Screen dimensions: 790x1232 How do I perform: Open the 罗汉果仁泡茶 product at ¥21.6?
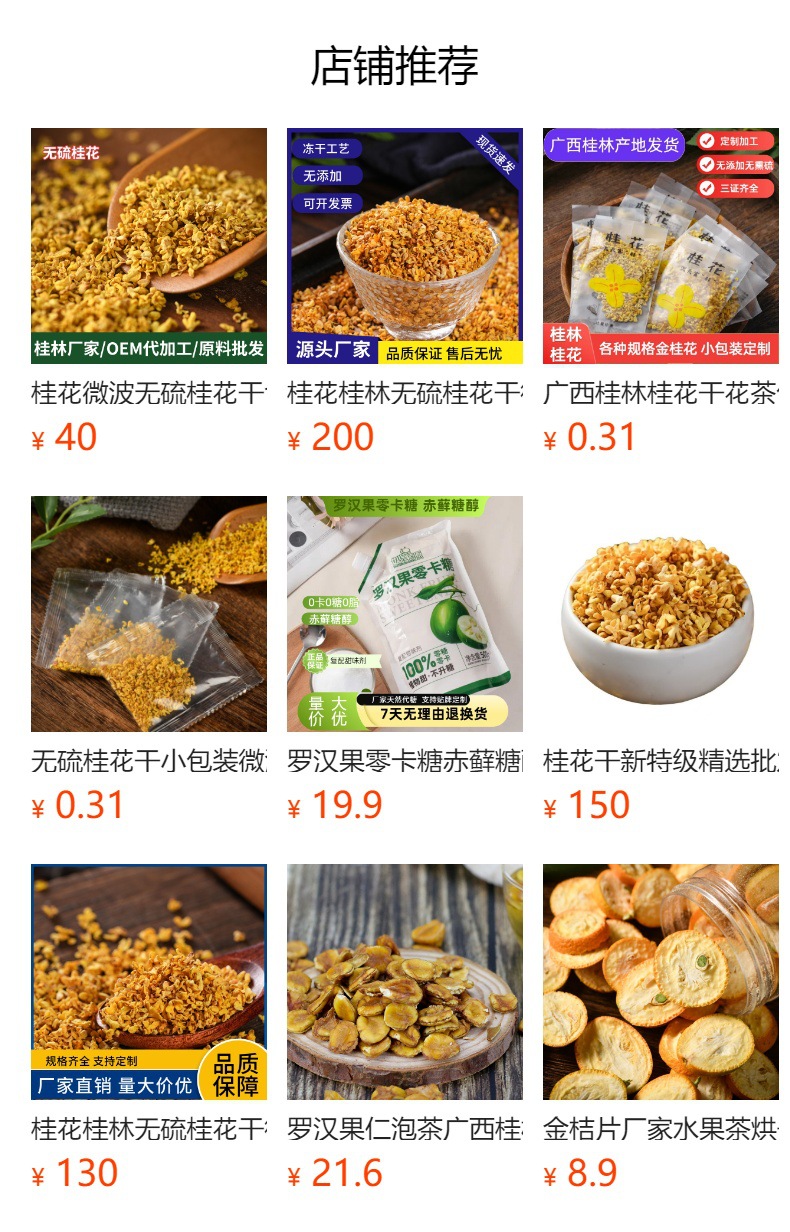coord(405,982)
